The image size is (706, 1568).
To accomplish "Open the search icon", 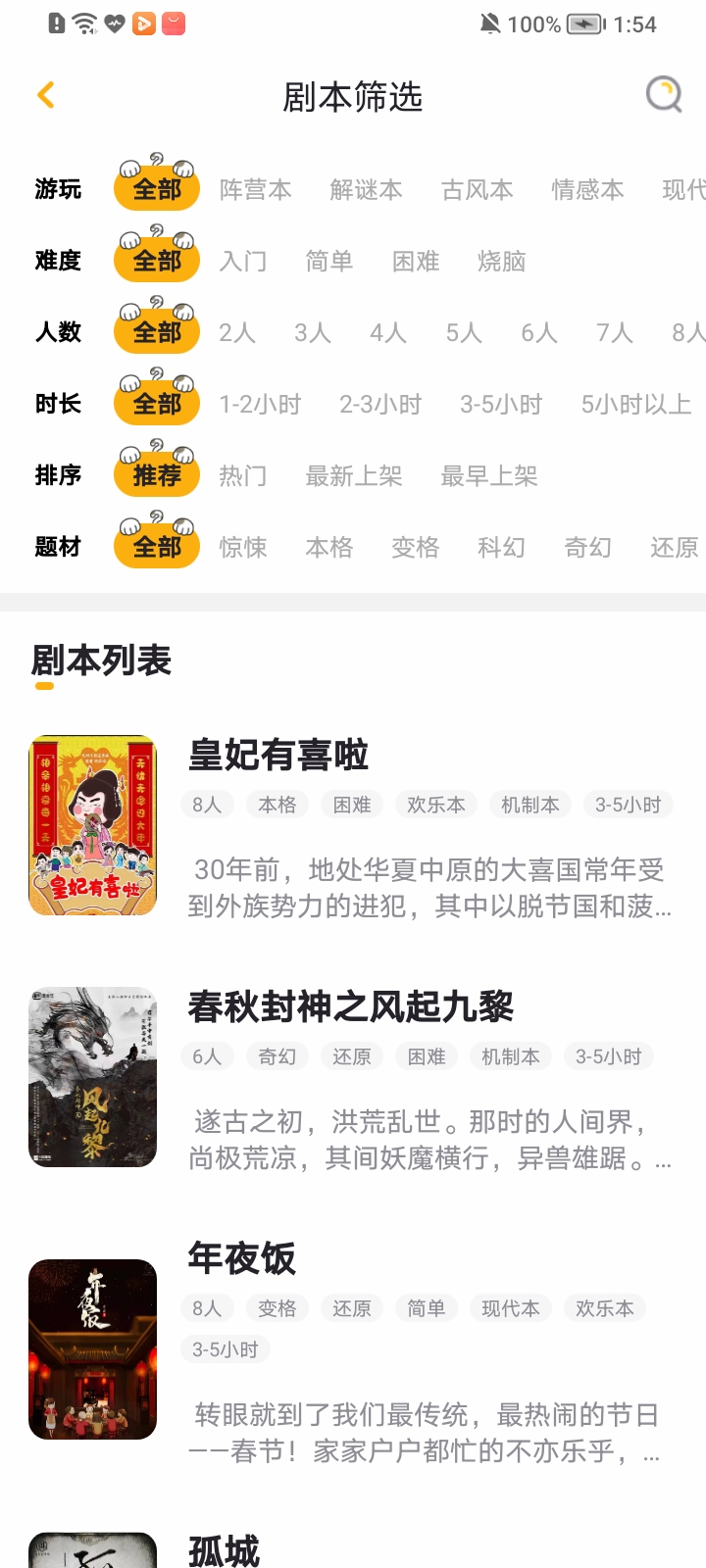I will pos(664,95).
